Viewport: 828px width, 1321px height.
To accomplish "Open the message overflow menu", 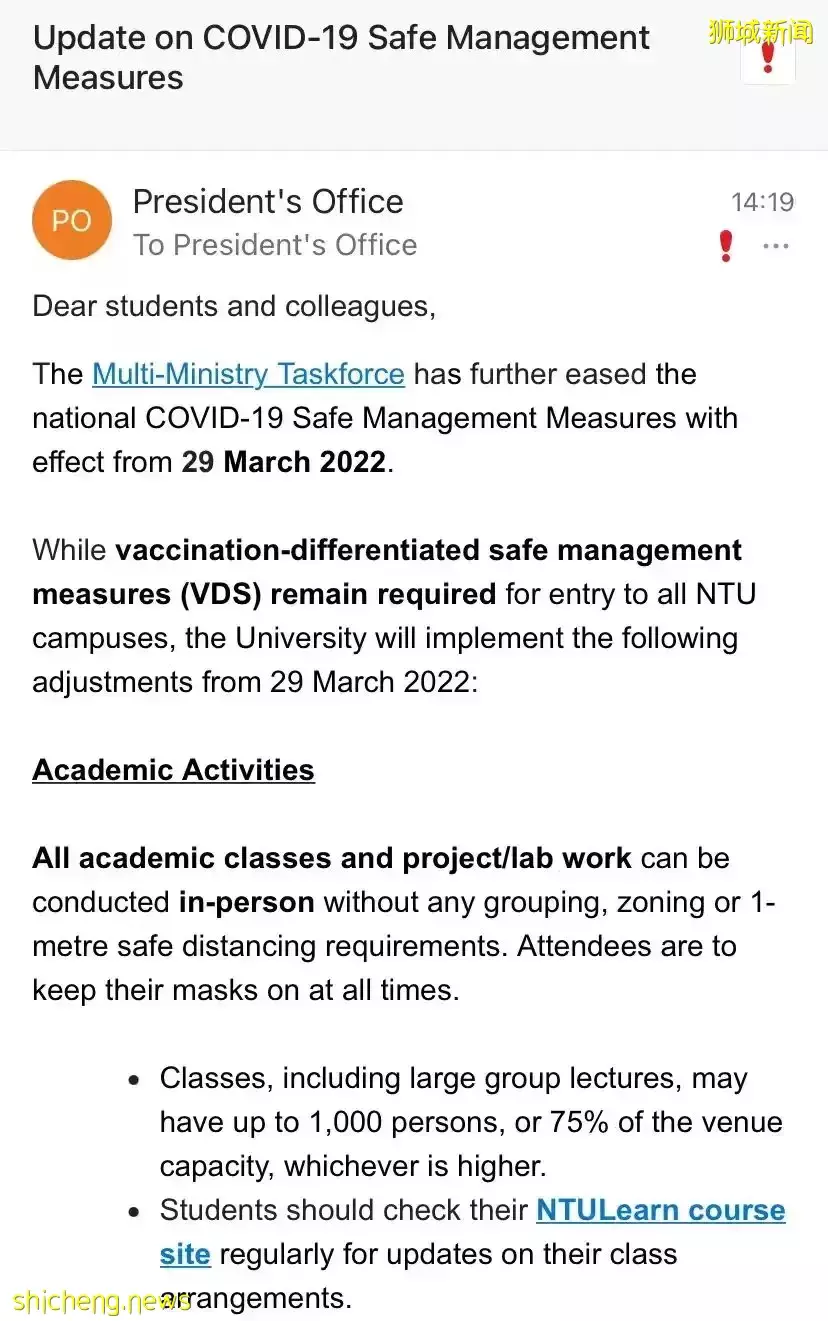I will [776, 246].
